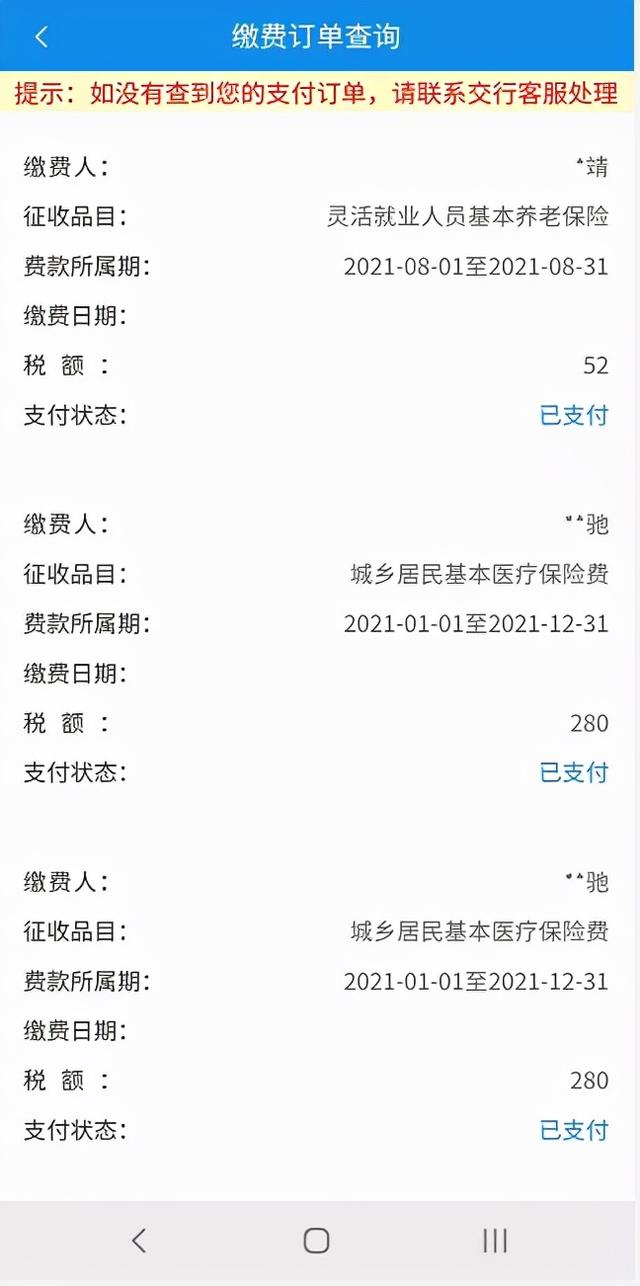The image size is (640, 1286).
Task: Go back from the payment order query page
Action: tap(41, 37)
